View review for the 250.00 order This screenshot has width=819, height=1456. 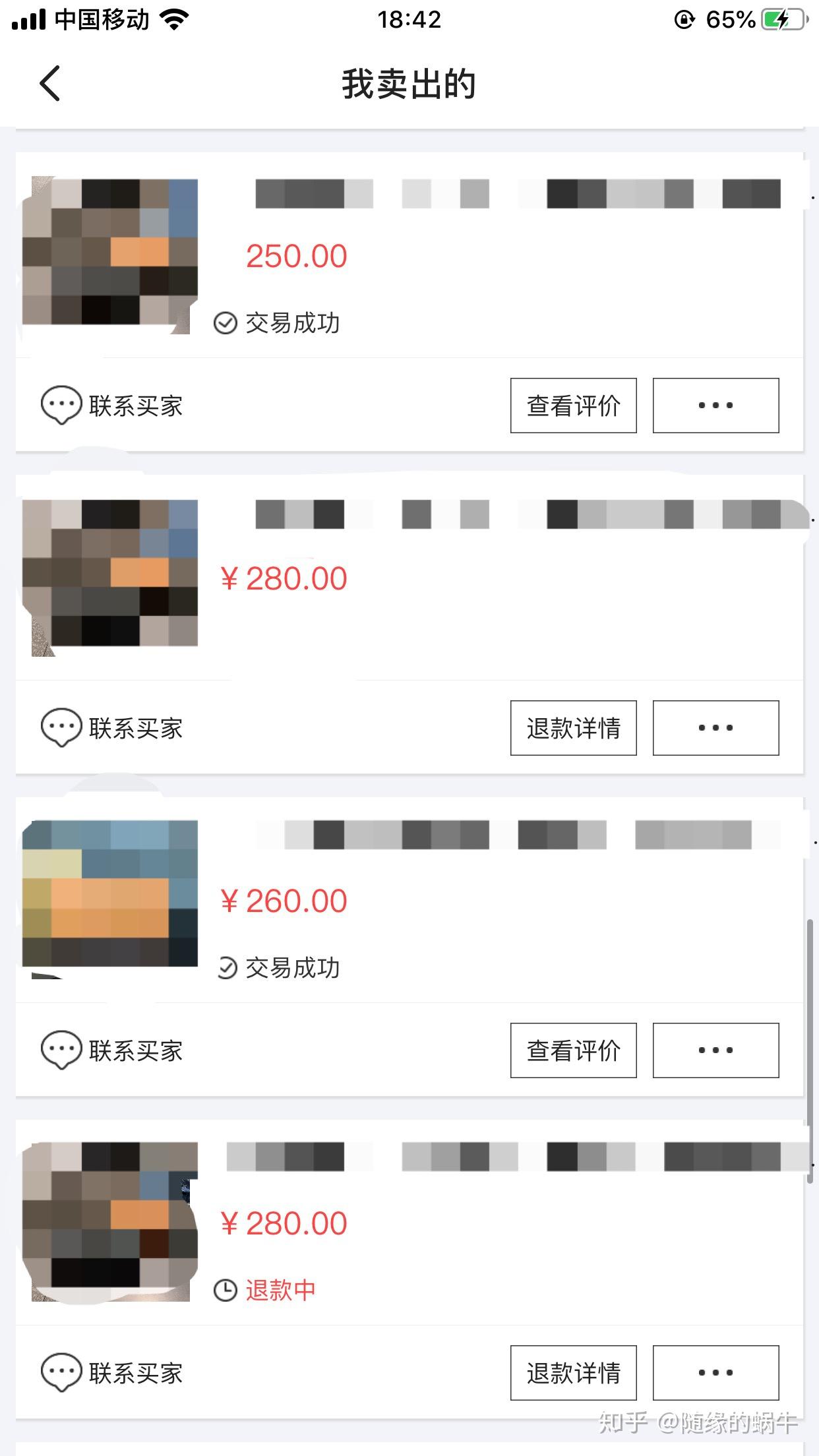pos(573,406)
